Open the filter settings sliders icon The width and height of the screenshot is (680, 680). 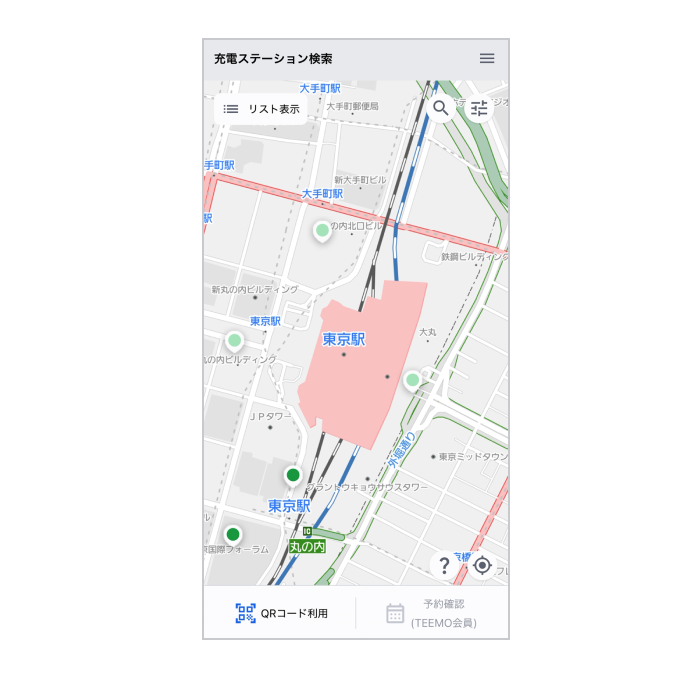pyautogui.click(x=480, y=108)
